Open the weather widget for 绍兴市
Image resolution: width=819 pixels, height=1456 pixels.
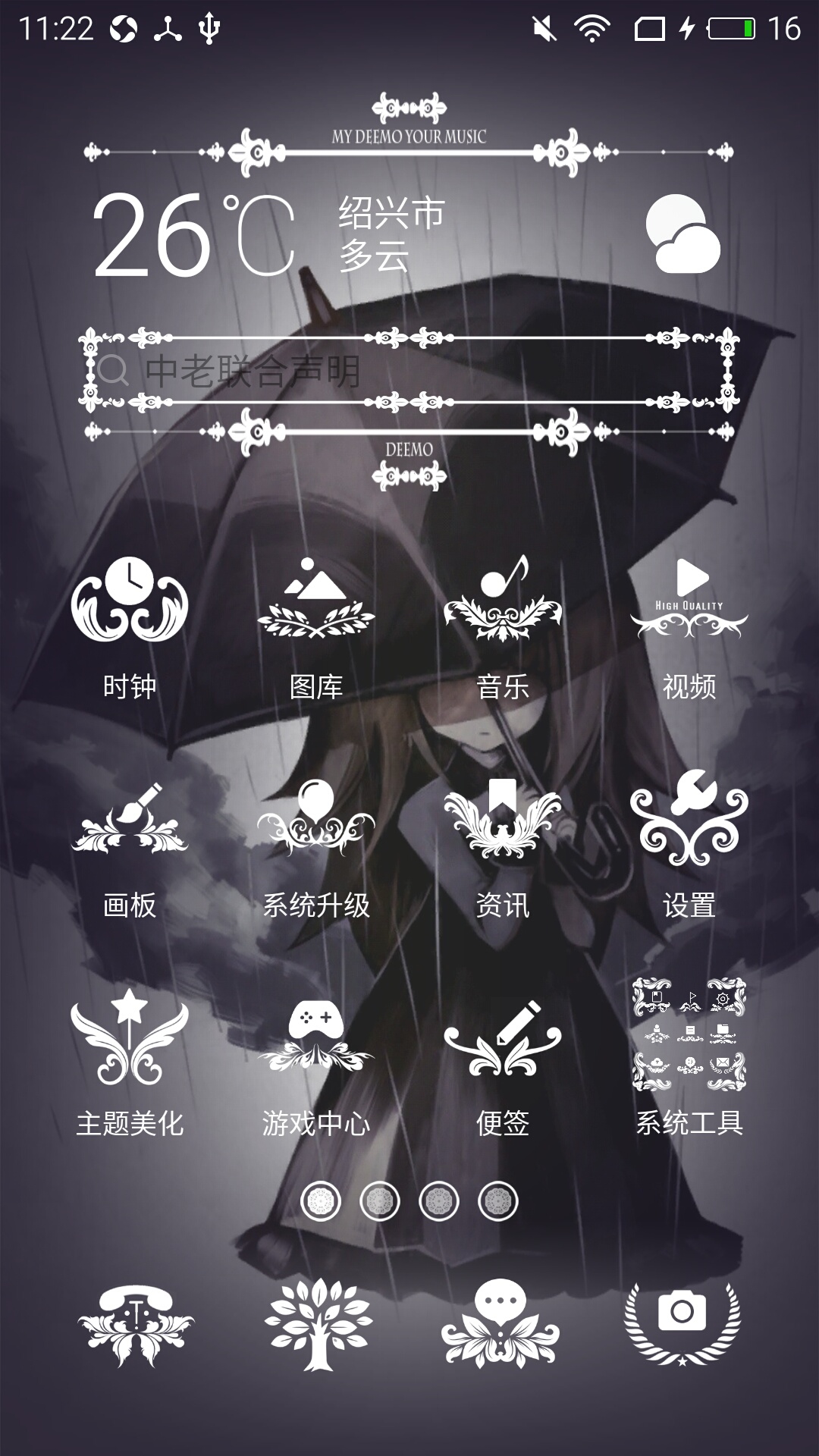(x=408, y=234)
